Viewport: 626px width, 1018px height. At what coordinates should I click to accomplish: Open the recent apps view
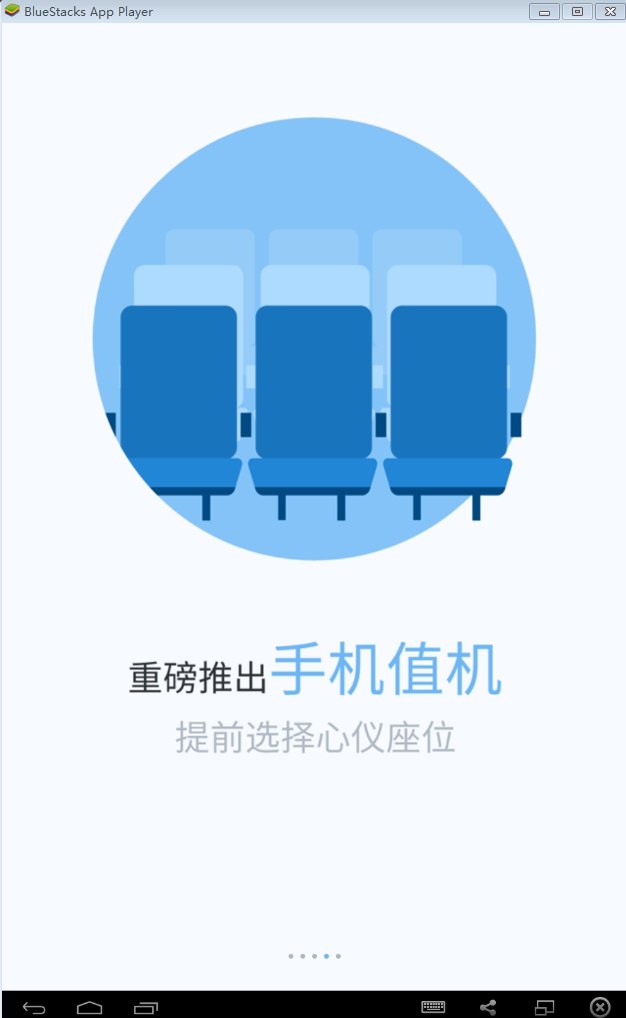(146, 1007)
